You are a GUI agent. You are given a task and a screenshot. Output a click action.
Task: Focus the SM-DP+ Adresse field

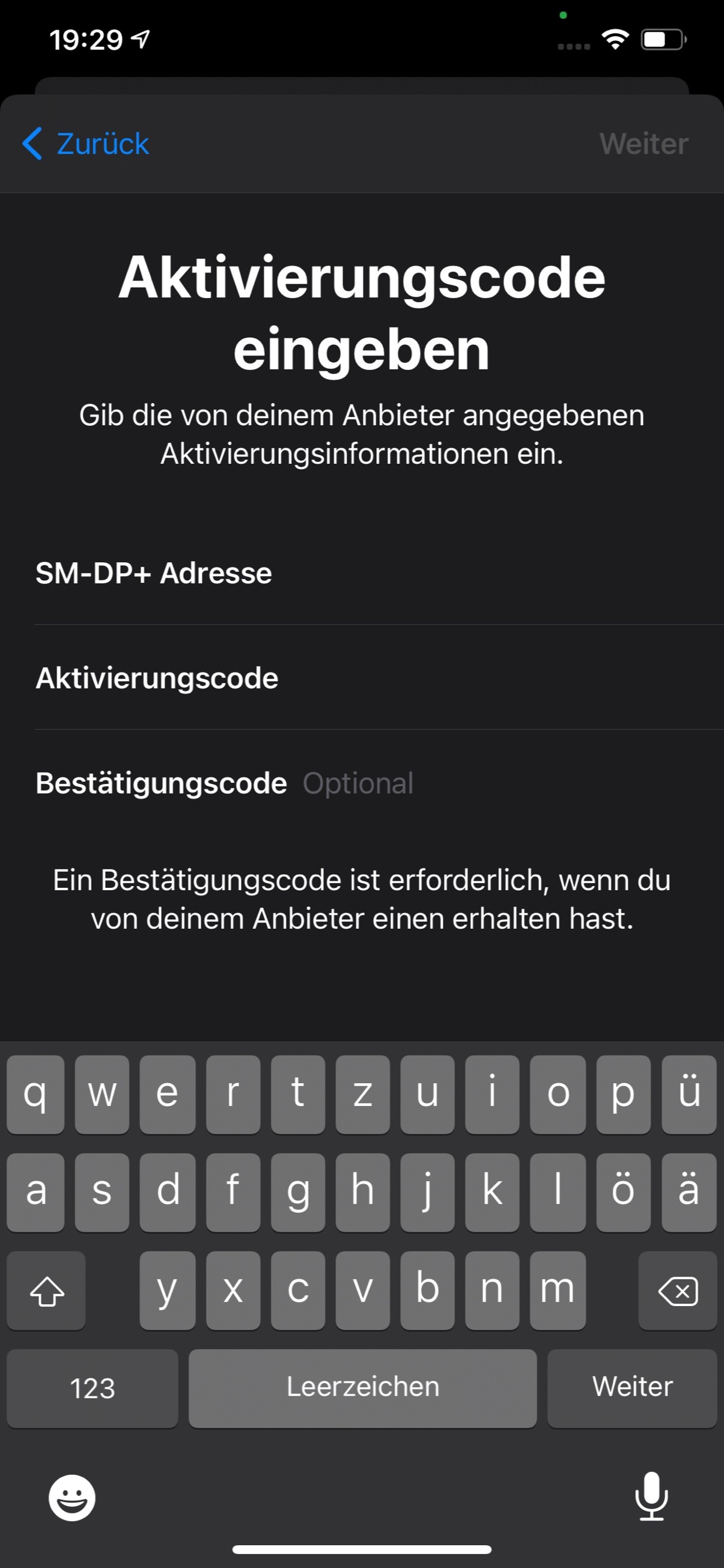[x=487, y=573]
